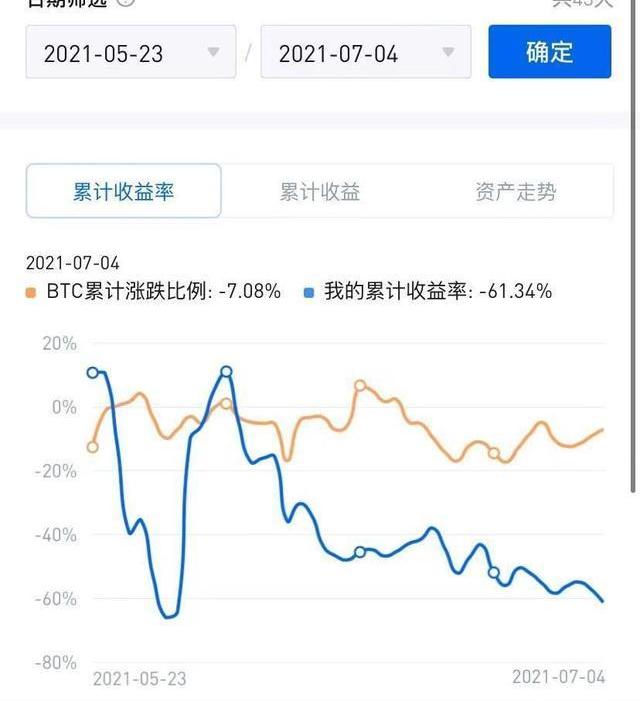
Task: Open the start date dropdown 2021-05-23
Action: tap(130, 53)
